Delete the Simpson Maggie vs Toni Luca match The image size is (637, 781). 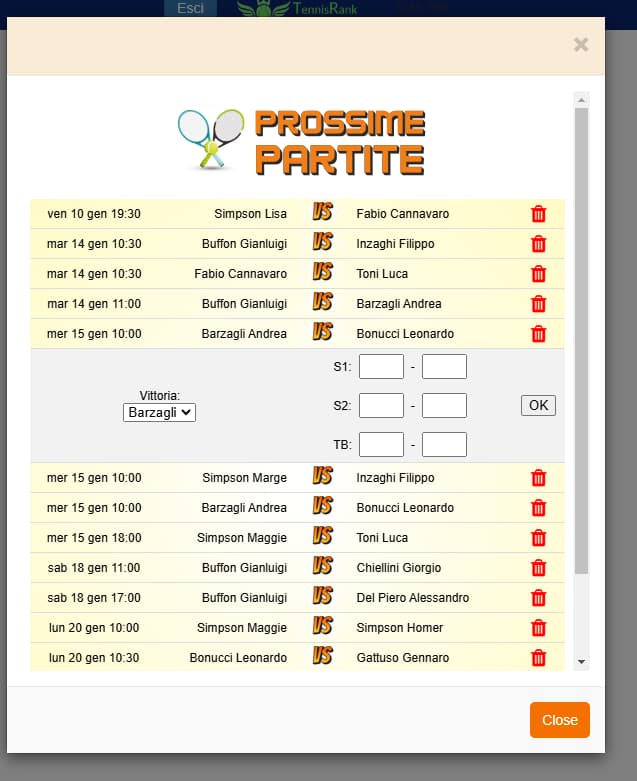pos(538,537)
